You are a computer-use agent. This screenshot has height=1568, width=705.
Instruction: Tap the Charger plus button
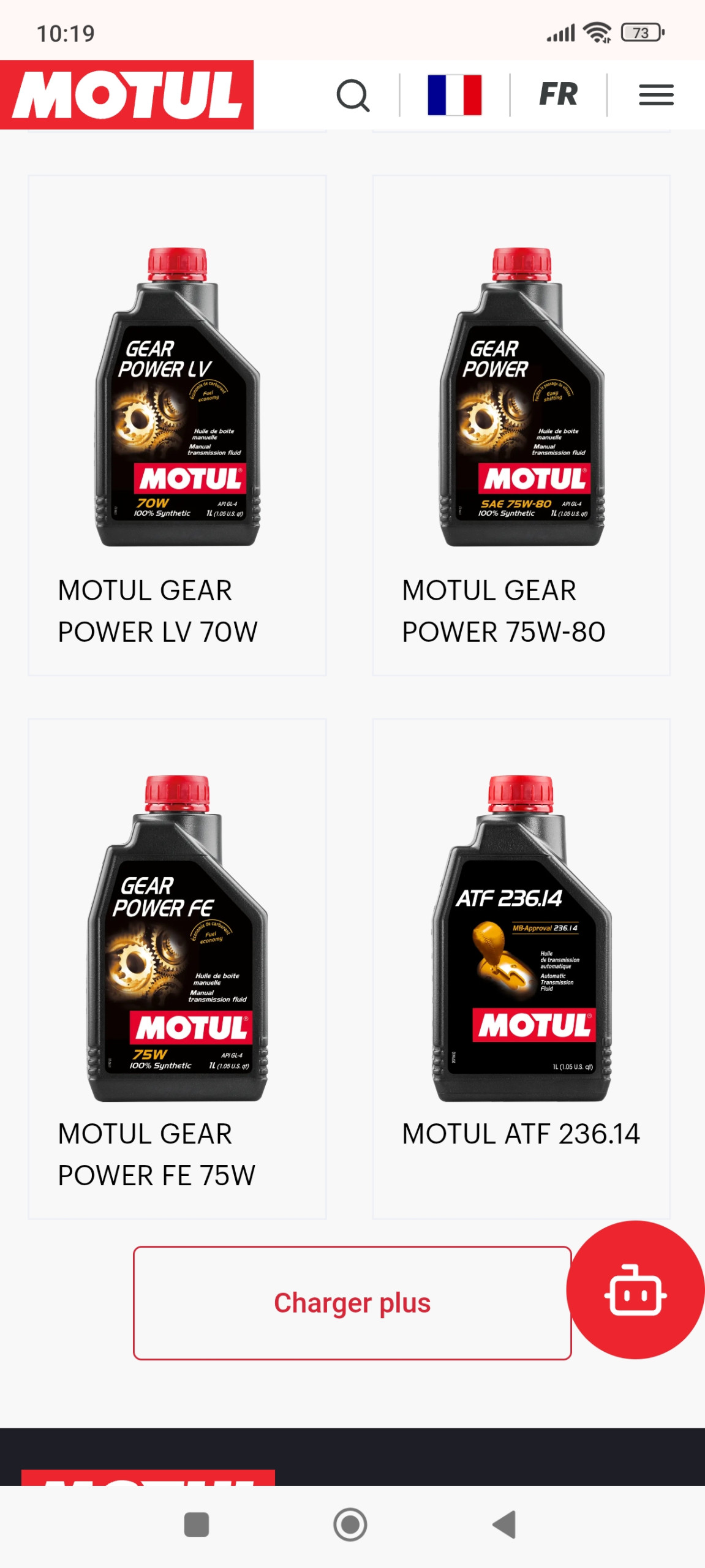coord(352,1303)
